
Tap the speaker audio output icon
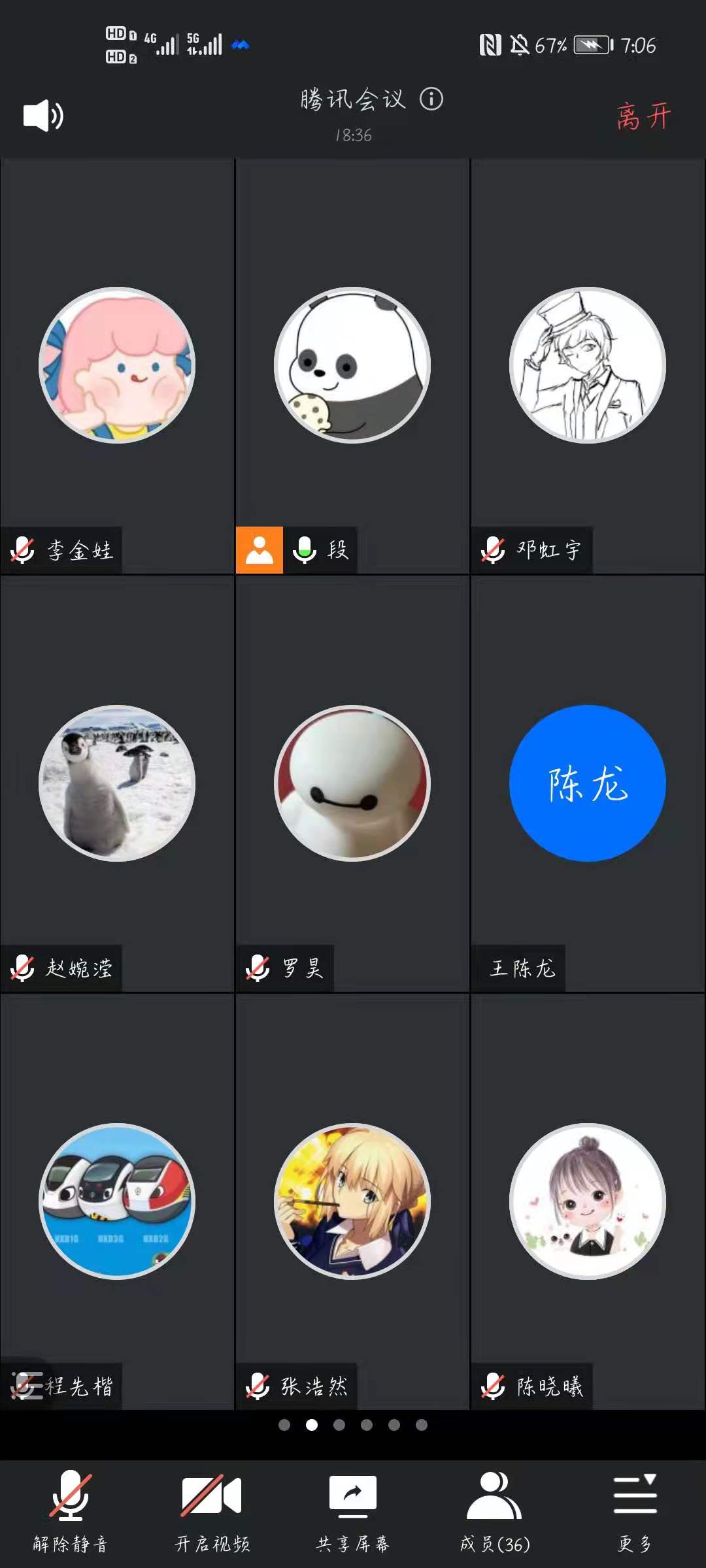pyautogui.click(x=41, y=116)
